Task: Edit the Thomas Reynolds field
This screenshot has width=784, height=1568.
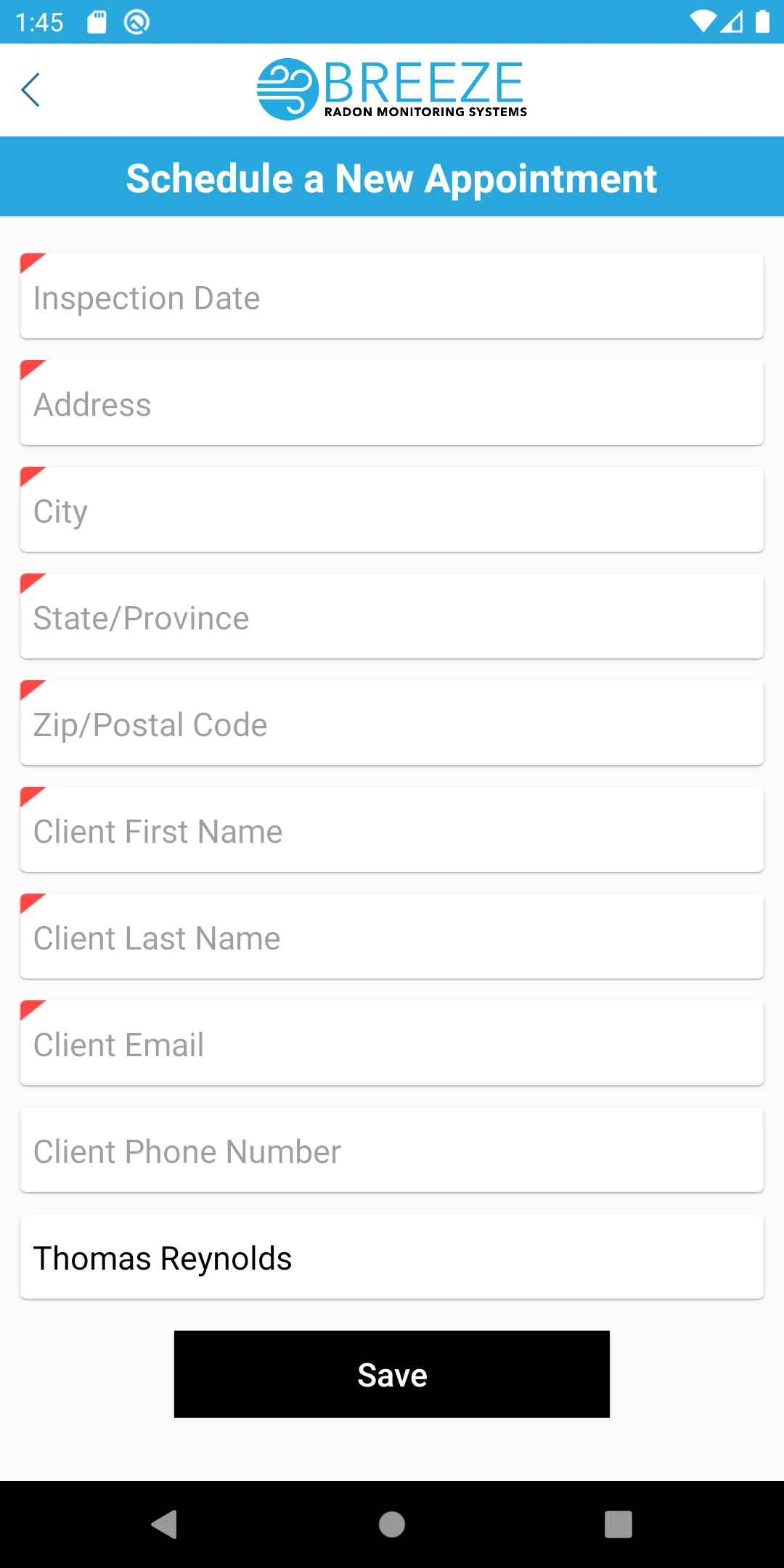Action: click(392, 1257)
